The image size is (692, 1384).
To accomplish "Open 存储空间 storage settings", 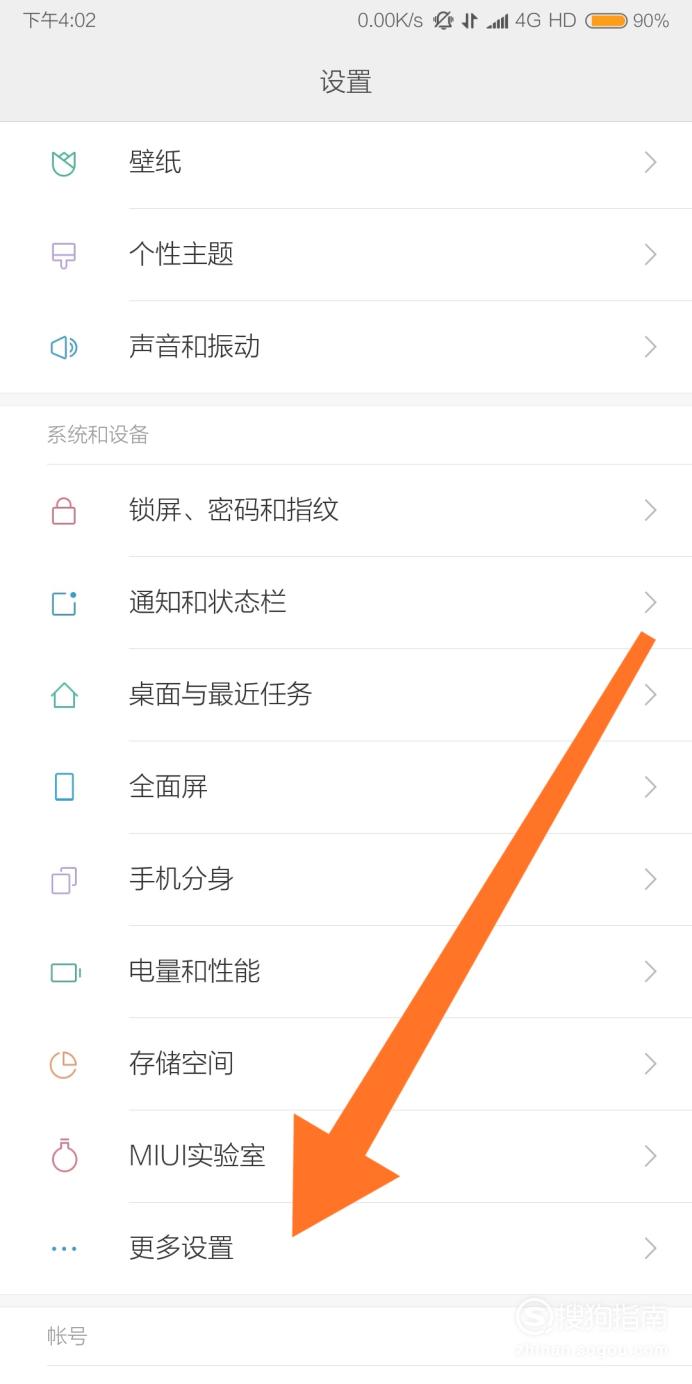I will click(x=346, y=1063).
